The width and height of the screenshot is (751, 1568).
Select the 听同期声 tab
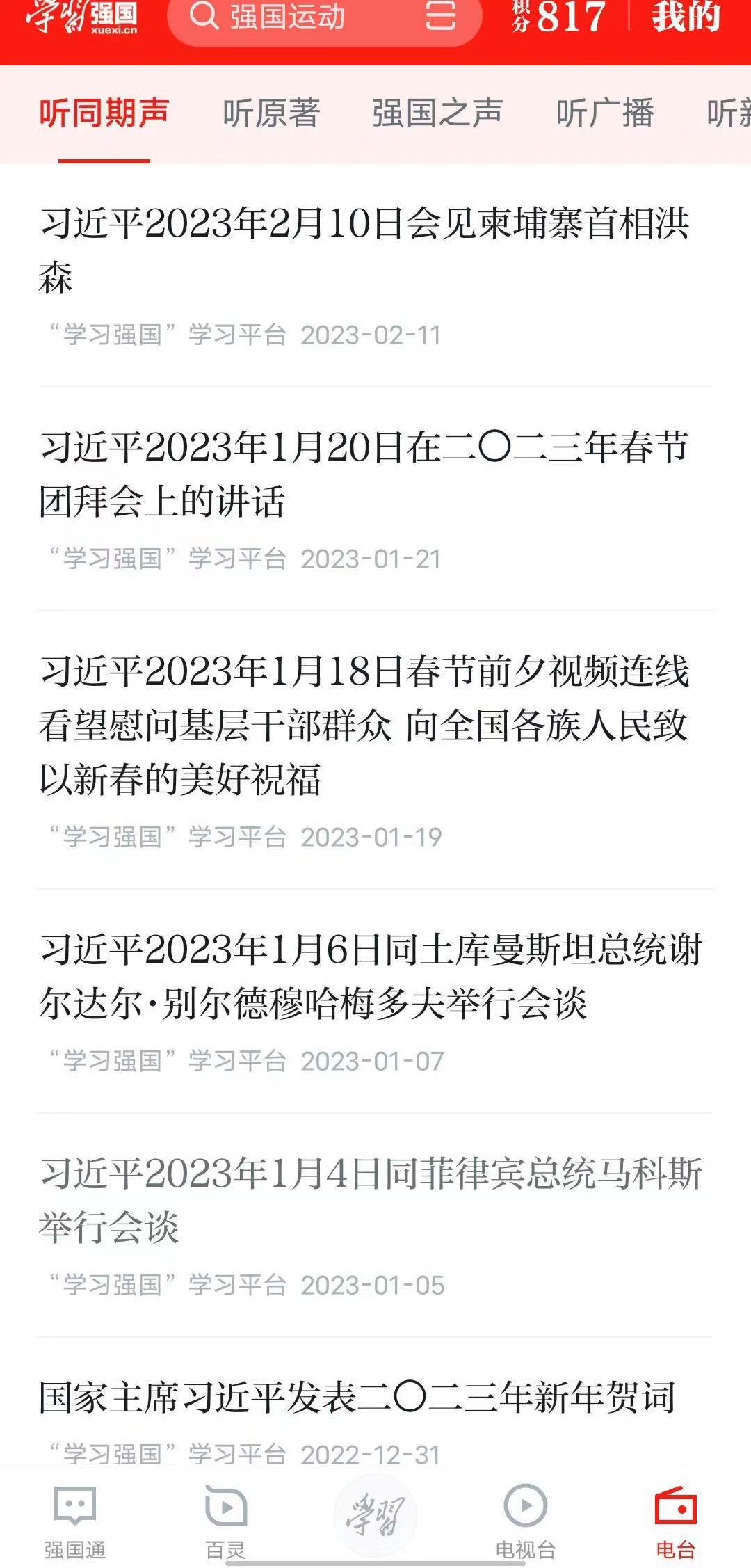point(104,113)
